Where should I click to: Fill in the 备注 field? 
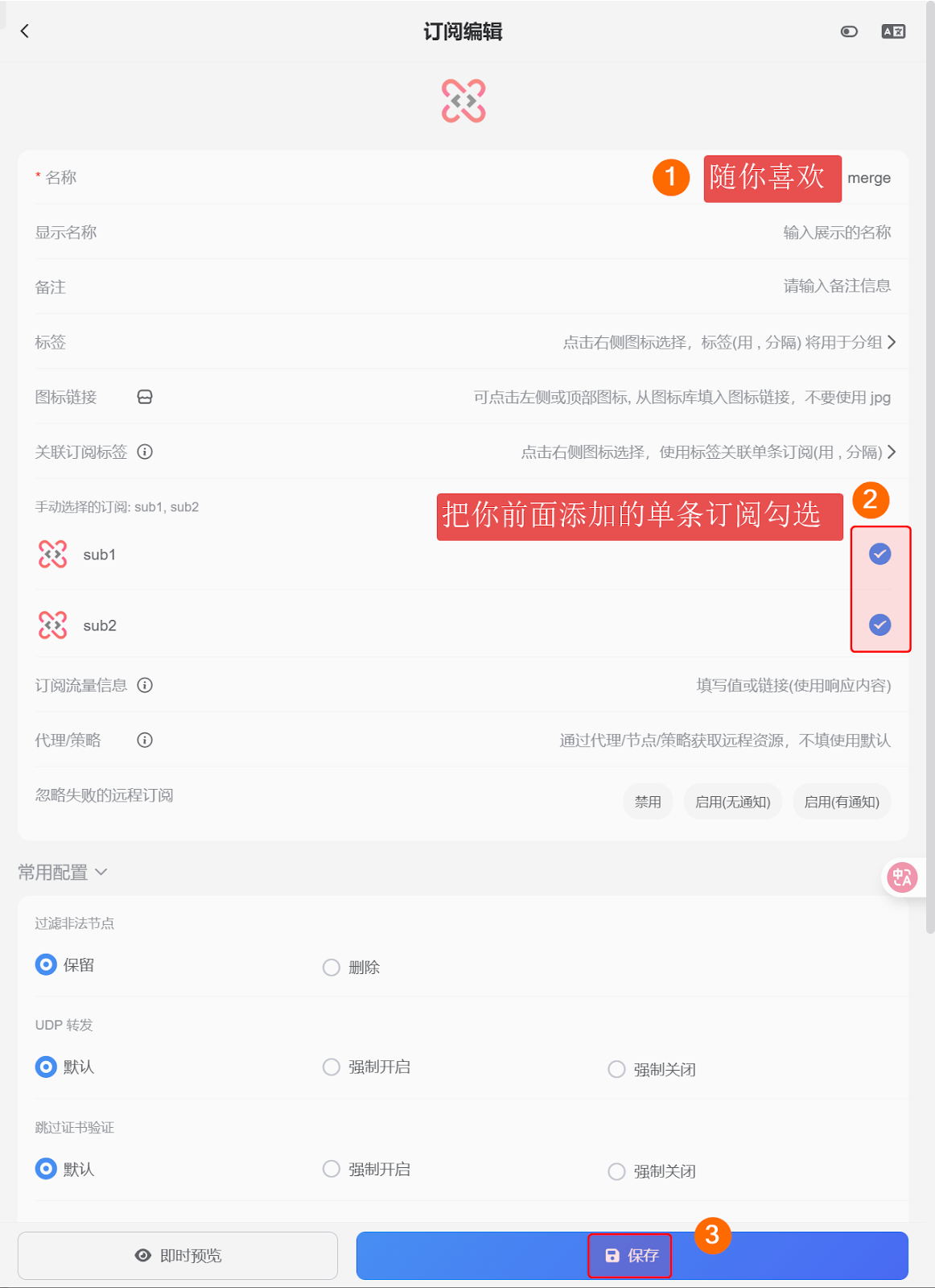(x=836, y=287)
